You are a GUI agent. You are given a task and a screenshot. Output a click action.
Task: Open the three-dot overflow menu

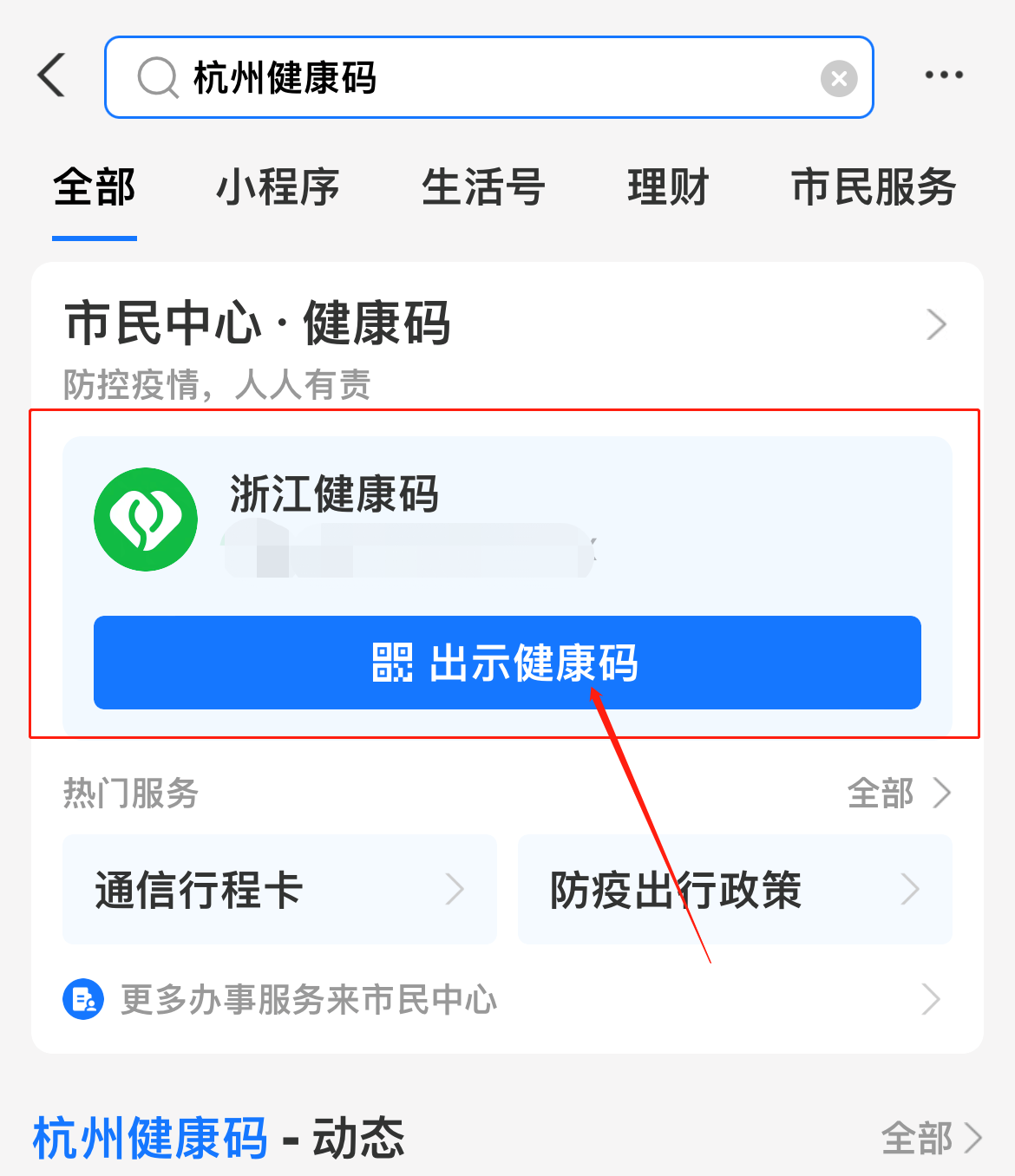[x=943, y=75]
